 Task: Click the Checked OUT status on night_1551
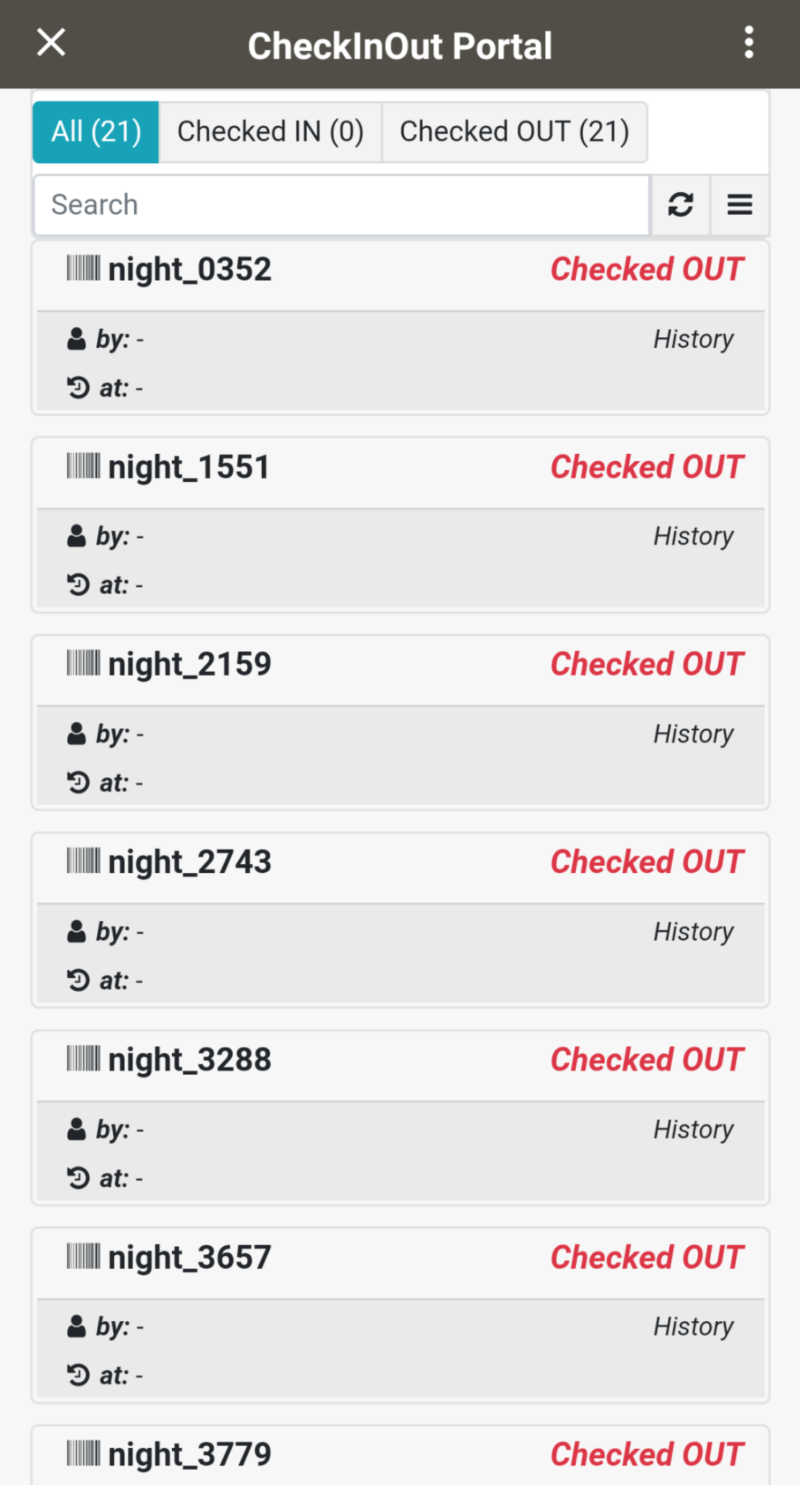coord(646,466)
